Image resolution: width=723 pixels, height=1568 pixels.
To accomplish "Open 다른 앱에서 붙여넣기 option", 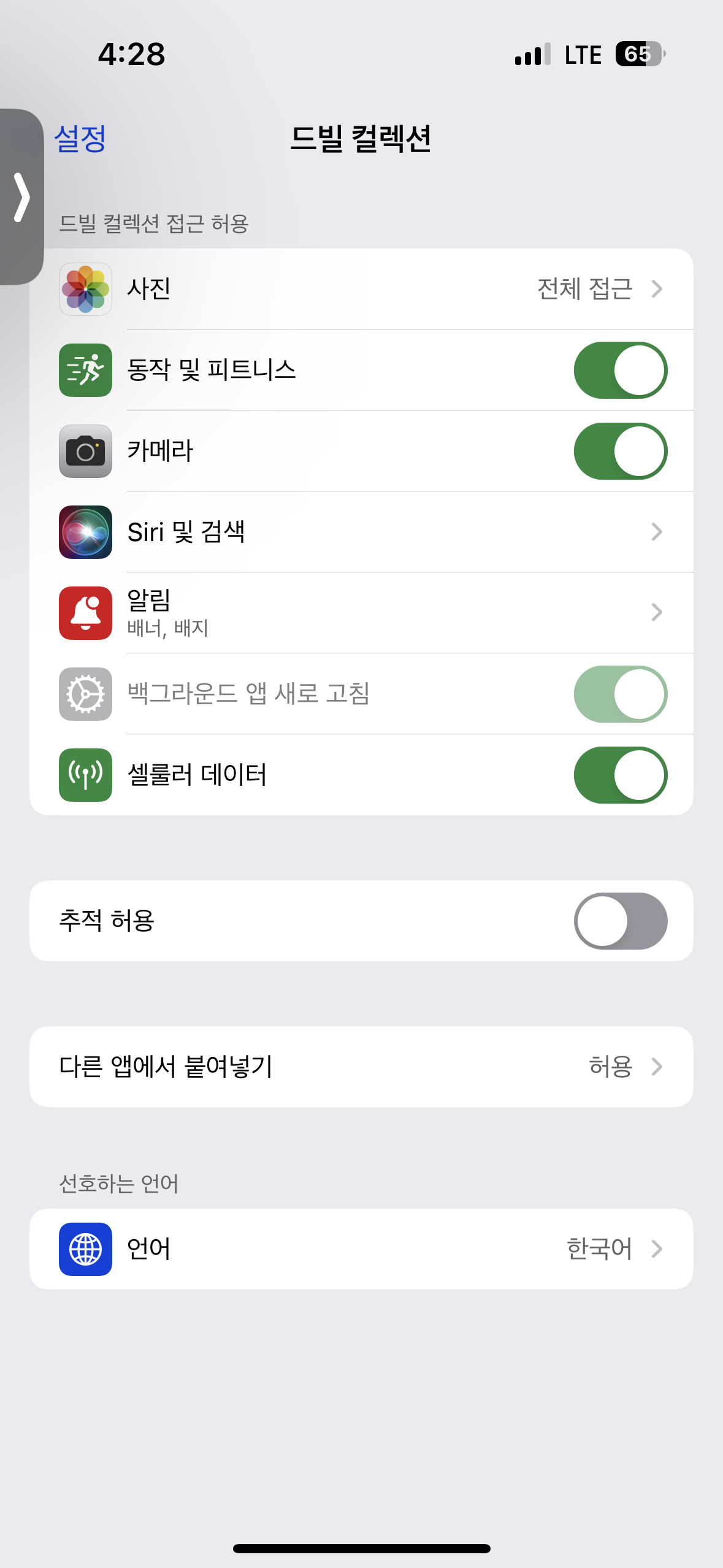I will 361,1067.
